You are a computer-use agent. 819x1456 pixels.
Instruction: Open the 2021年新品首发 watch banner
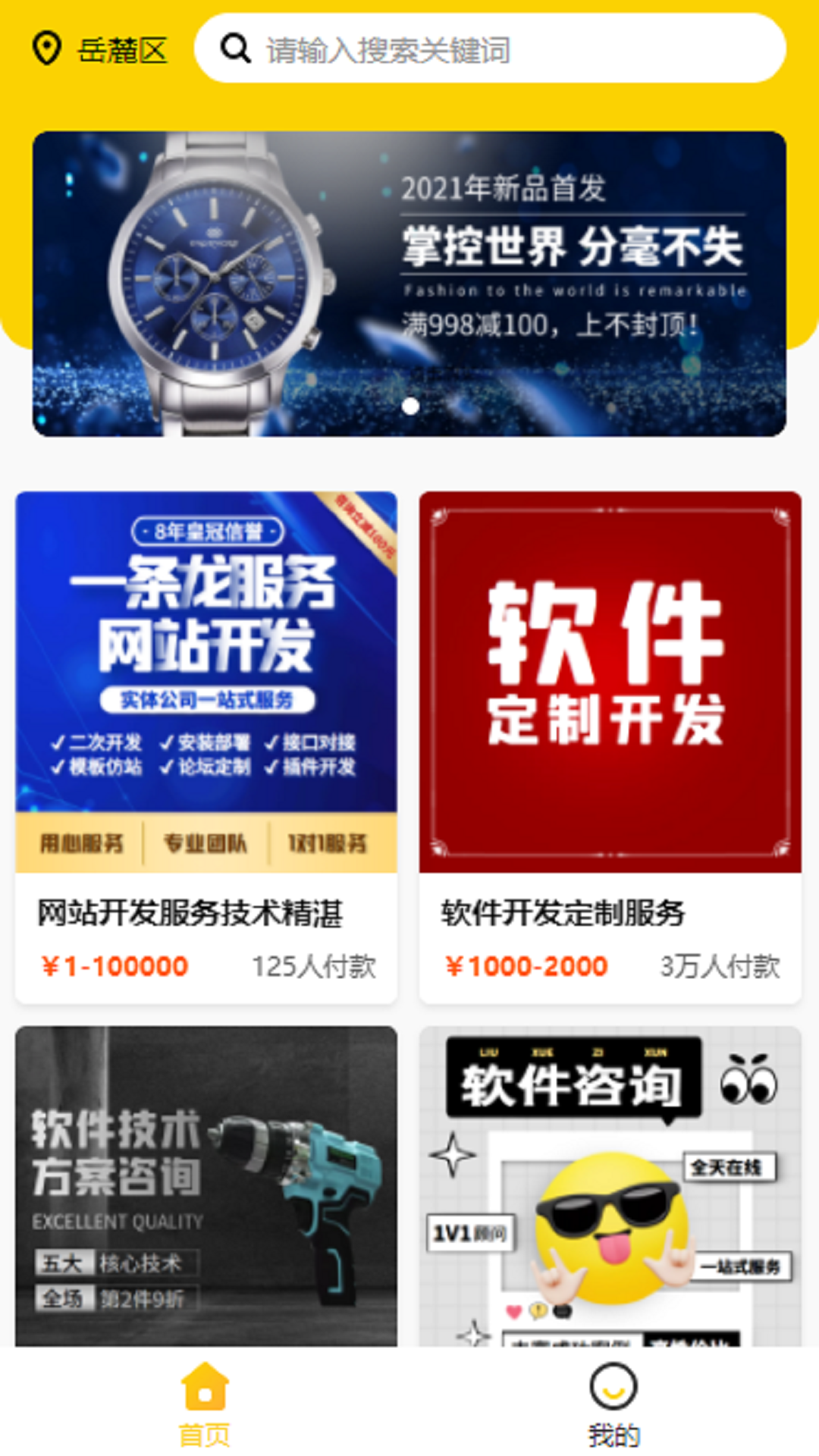tap(409, 284)
